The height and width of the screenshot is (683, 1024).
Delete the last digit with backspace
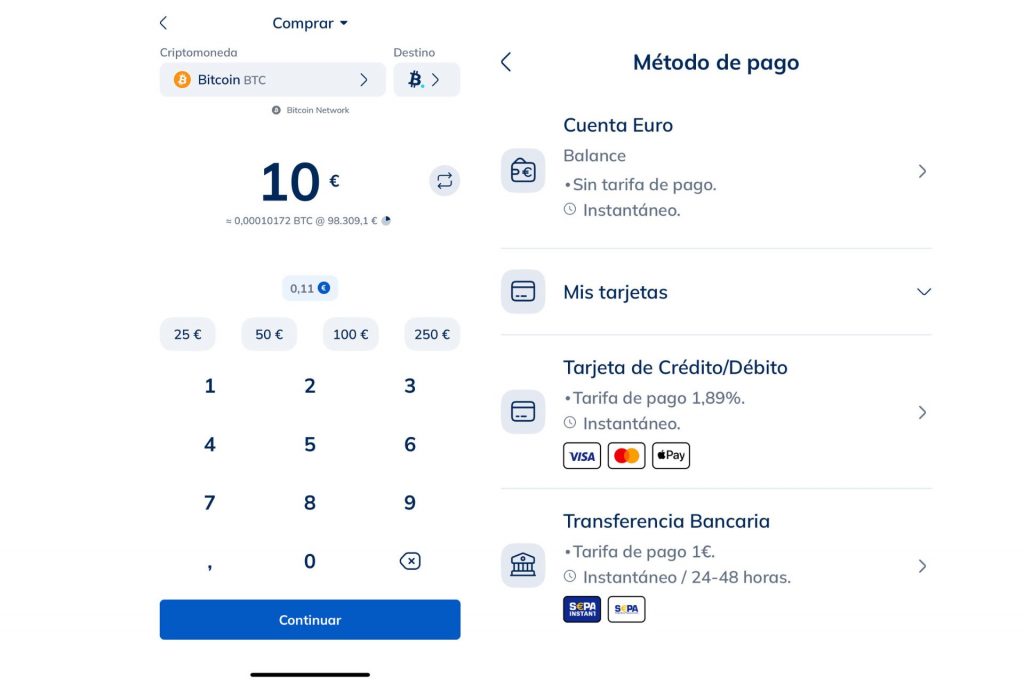point(410,562)
